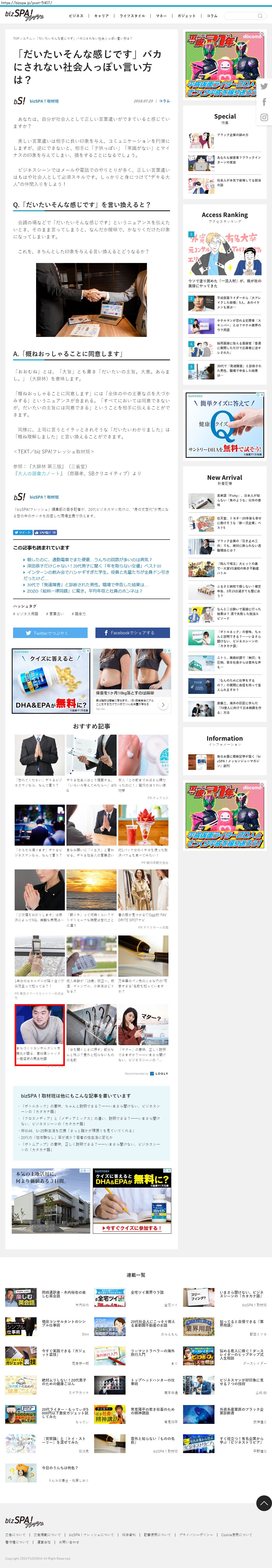Share with Facebookでシェアする button
272x1568 pixels.
click(132, 633)
